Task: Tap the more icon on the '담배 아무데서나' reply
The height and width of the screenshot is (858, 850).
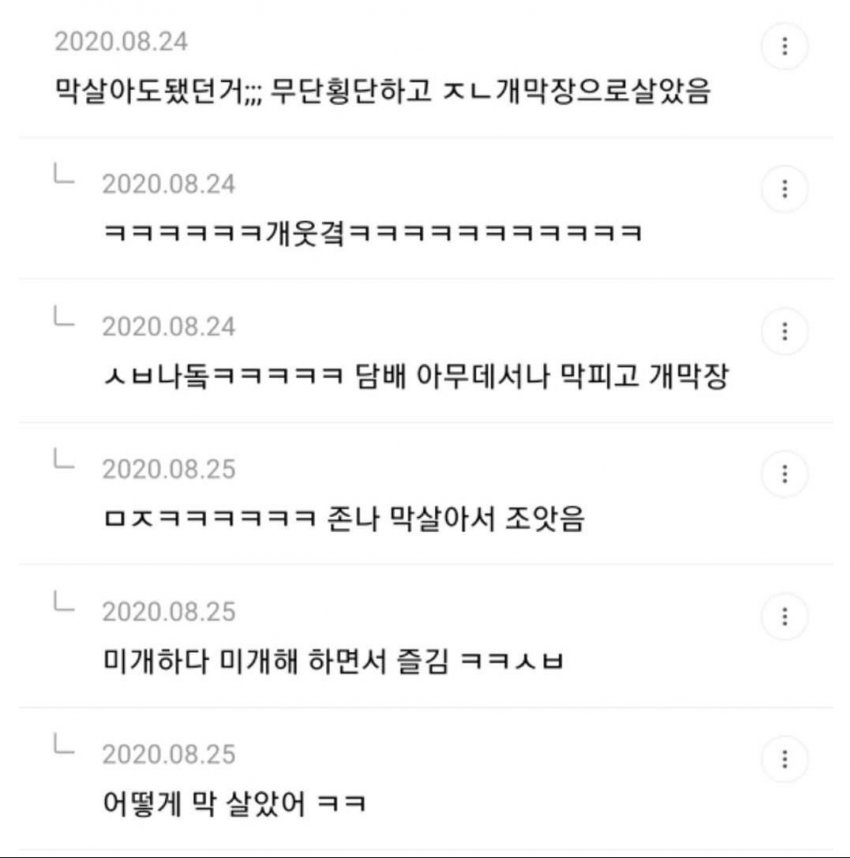Action: tap(785, 331)
